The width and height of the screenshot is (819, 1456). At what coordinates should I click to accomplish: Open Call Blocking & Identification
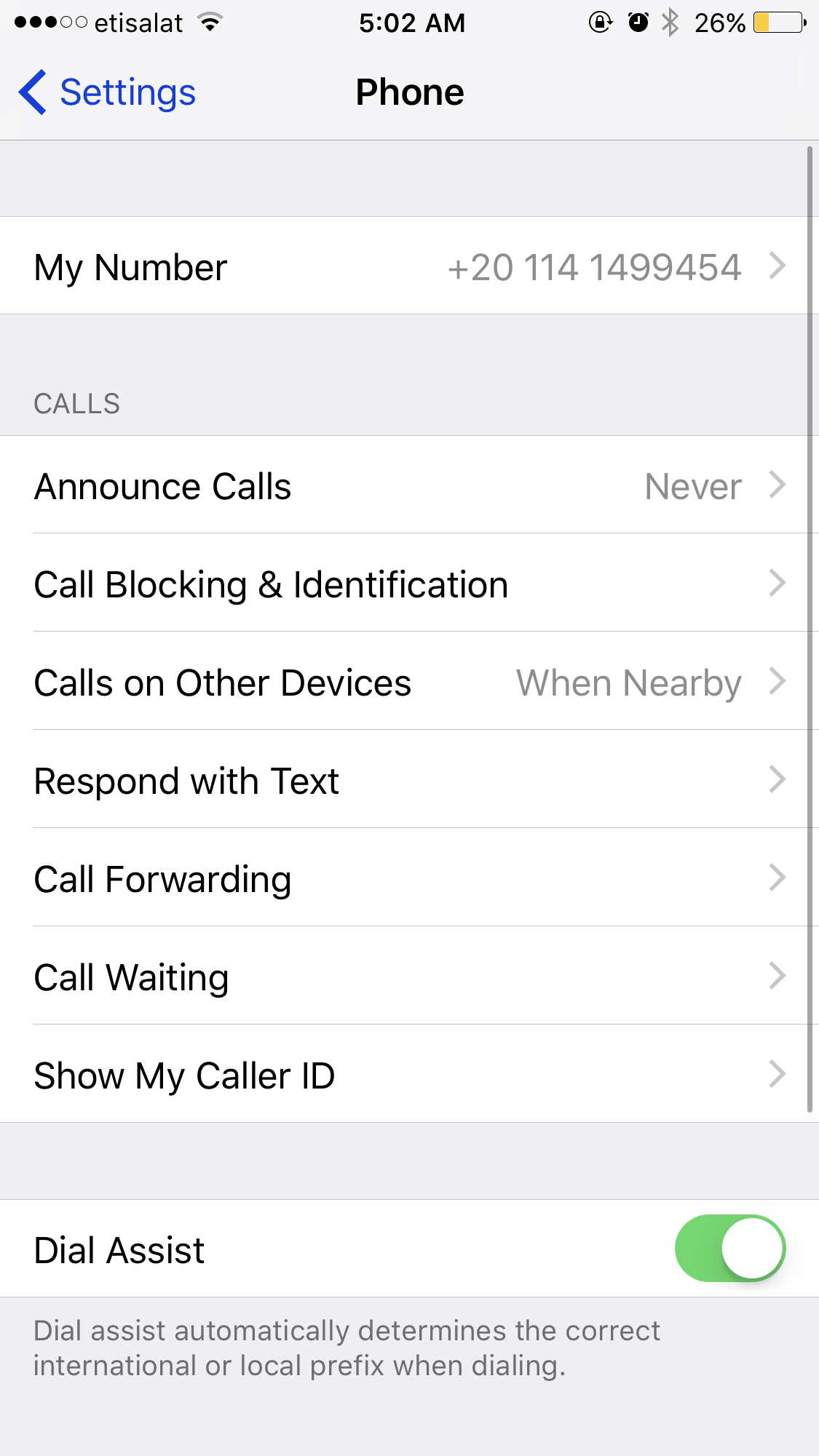(408, 584)
